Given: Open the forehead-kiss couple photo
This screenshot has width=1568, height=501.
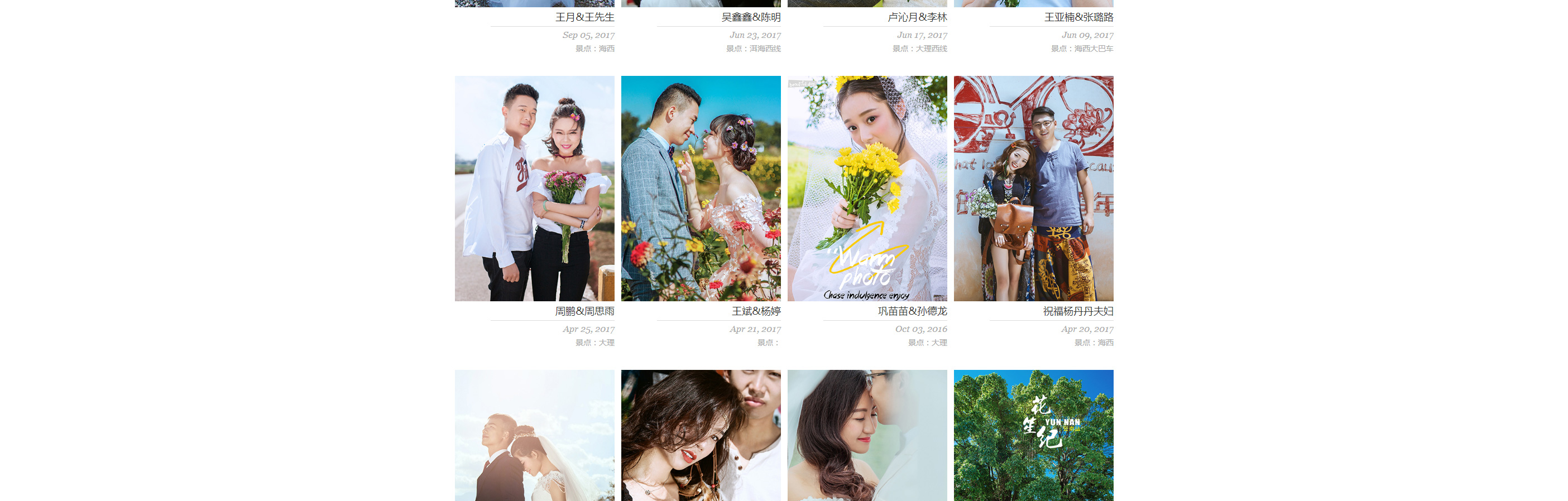Looking at the screenshot, I should pos(867,435).
